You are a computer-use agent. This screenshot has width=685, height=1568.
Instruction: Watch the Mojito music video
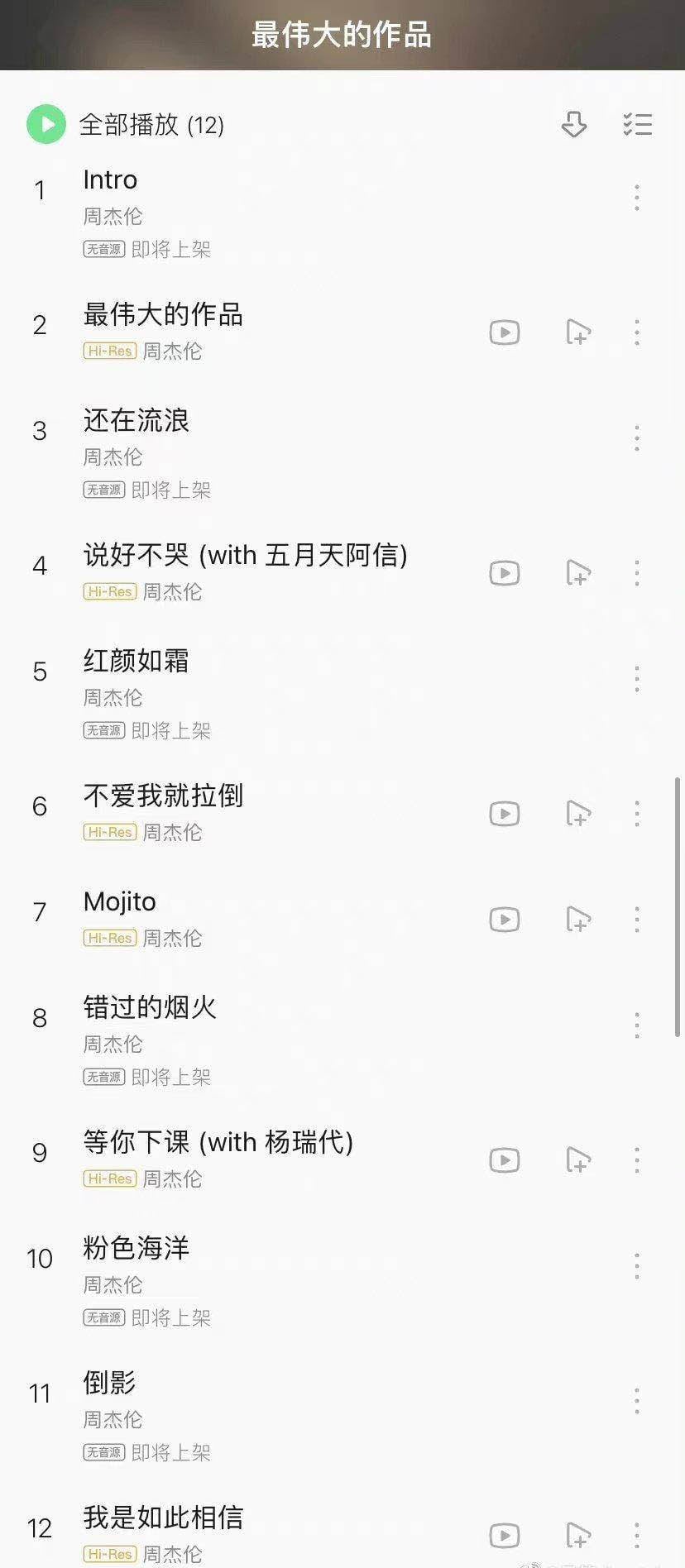[504, 920]
